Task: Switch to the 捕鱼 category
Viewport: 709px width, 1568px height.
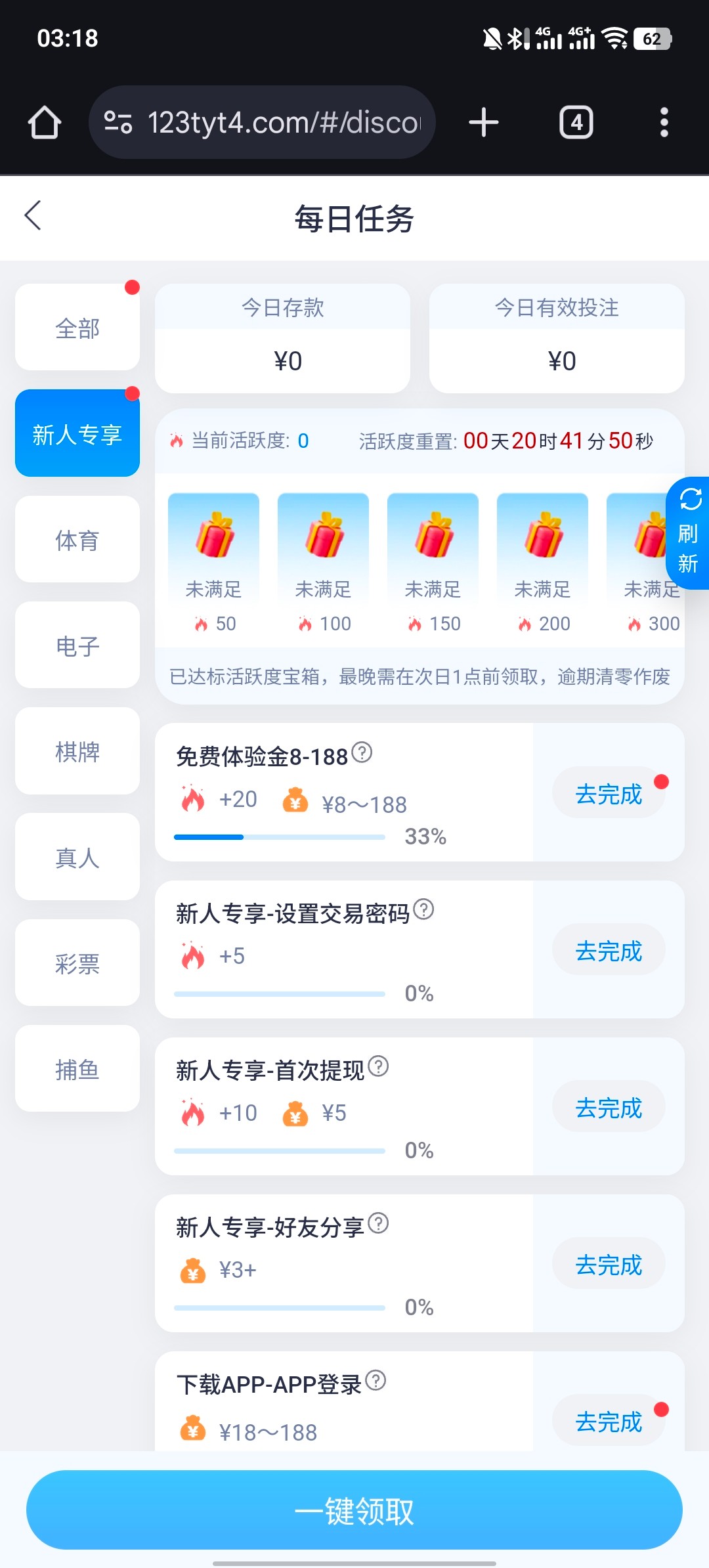Action: click(x=77, y=1069)
